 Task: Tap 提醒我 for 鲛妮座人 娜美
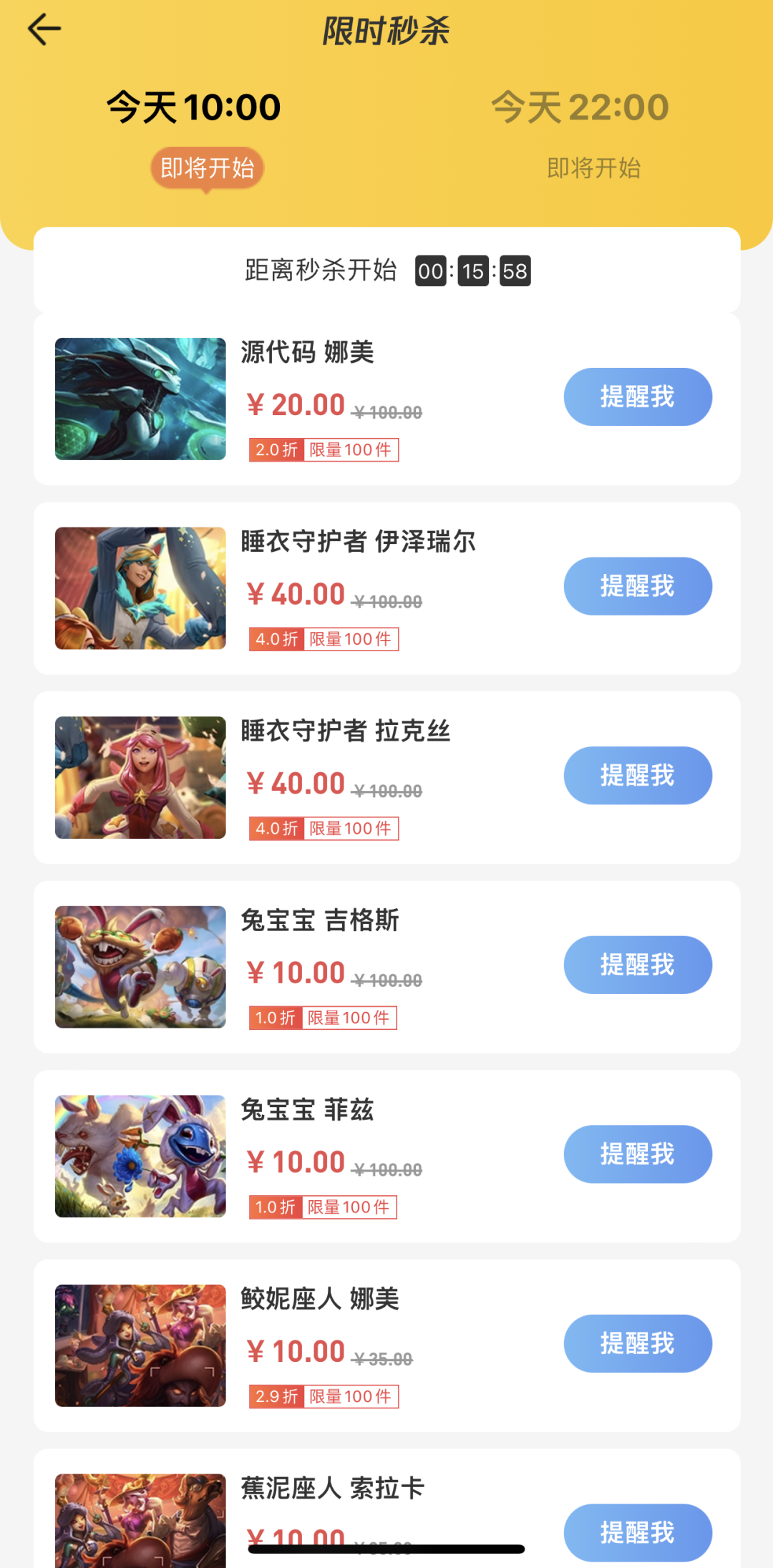tap(638, 1343)
